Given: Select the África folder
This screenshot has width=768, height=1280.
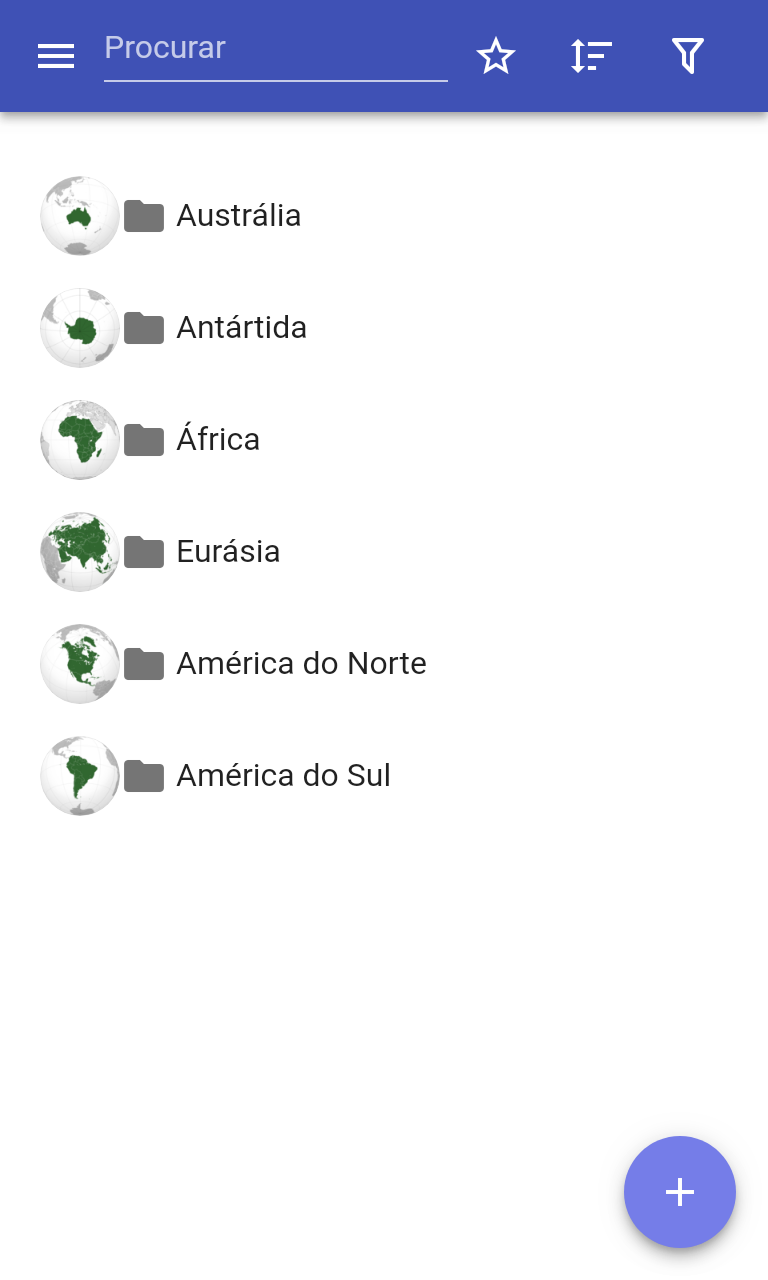Looking at the screenshot, I should pyautogui.click(x=218, y=440).
